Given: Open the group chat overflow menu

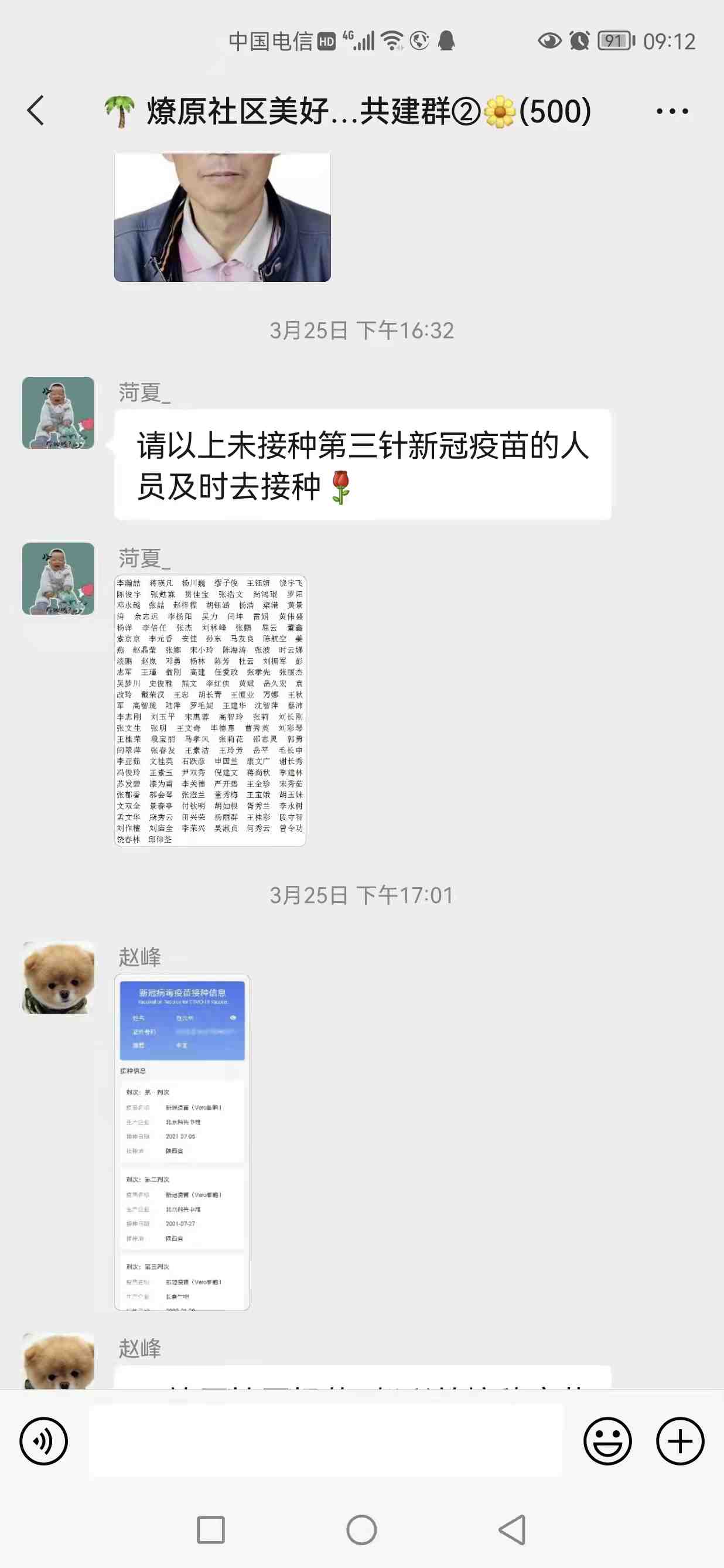Looking at the screenshot, I should point(672,111).
